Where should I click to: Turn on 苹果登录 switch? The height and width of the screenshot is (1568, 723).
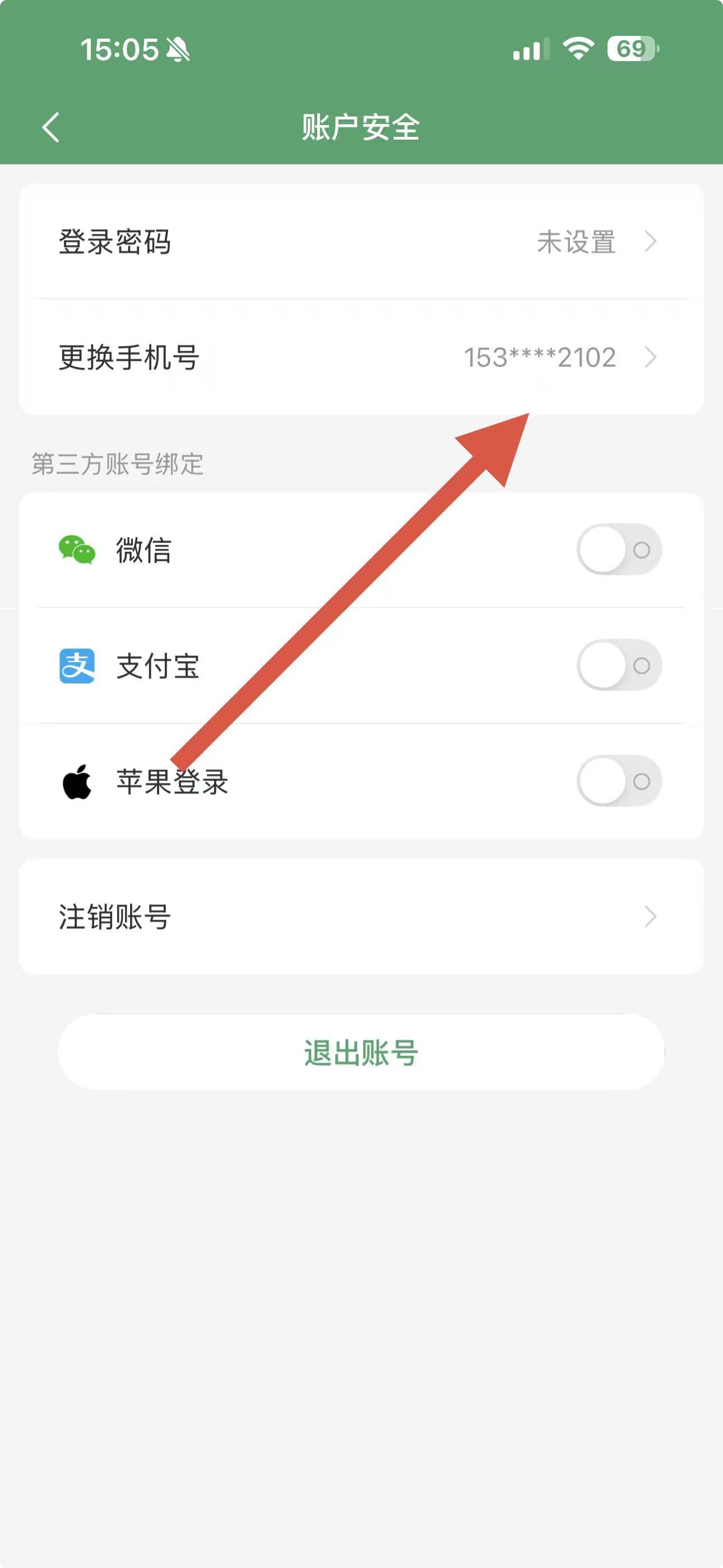(x=619, y=781)
